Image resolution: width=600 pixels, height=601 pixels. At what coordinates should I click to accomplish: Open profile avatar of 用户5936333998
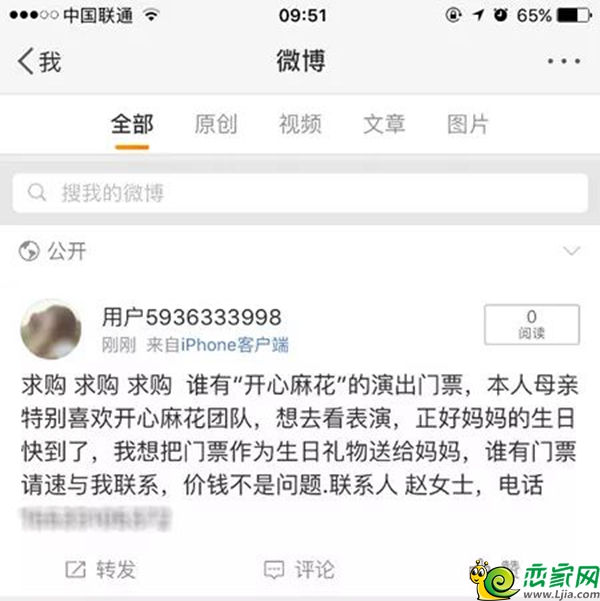click(51, 329)
